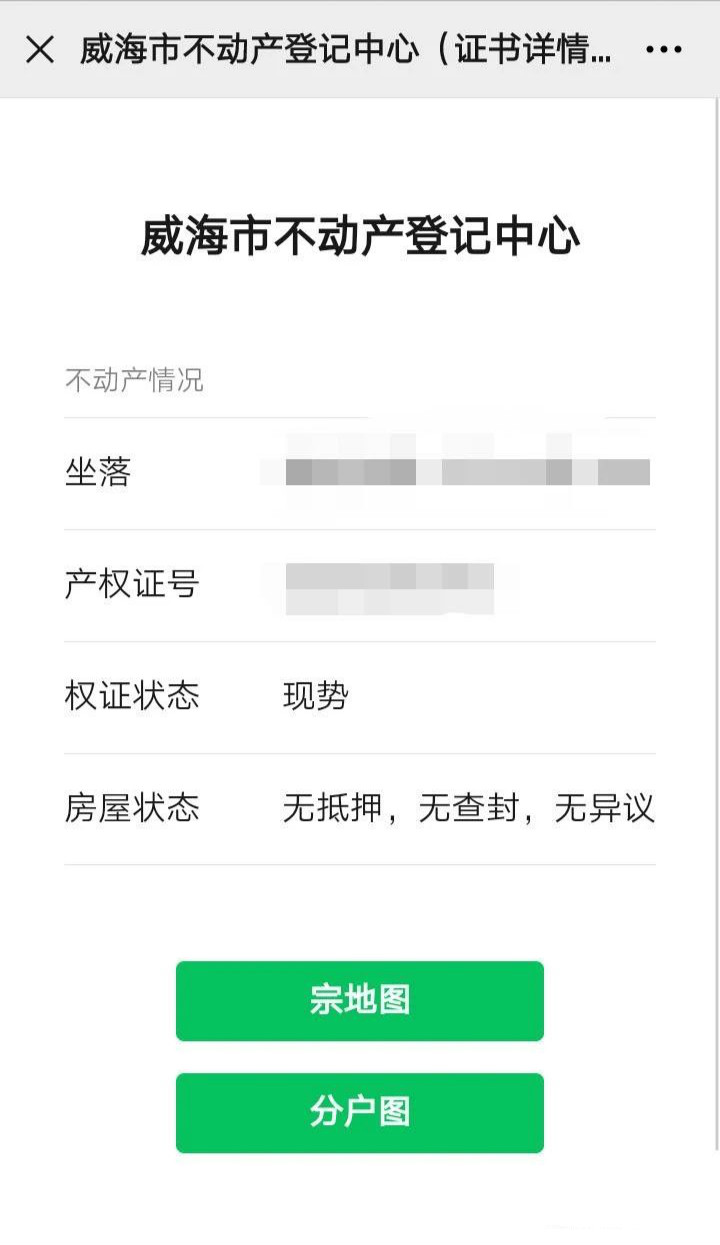Open the 分户图 unit plan
Screen dimensions: 720x1245
[x=360, y=1113]
